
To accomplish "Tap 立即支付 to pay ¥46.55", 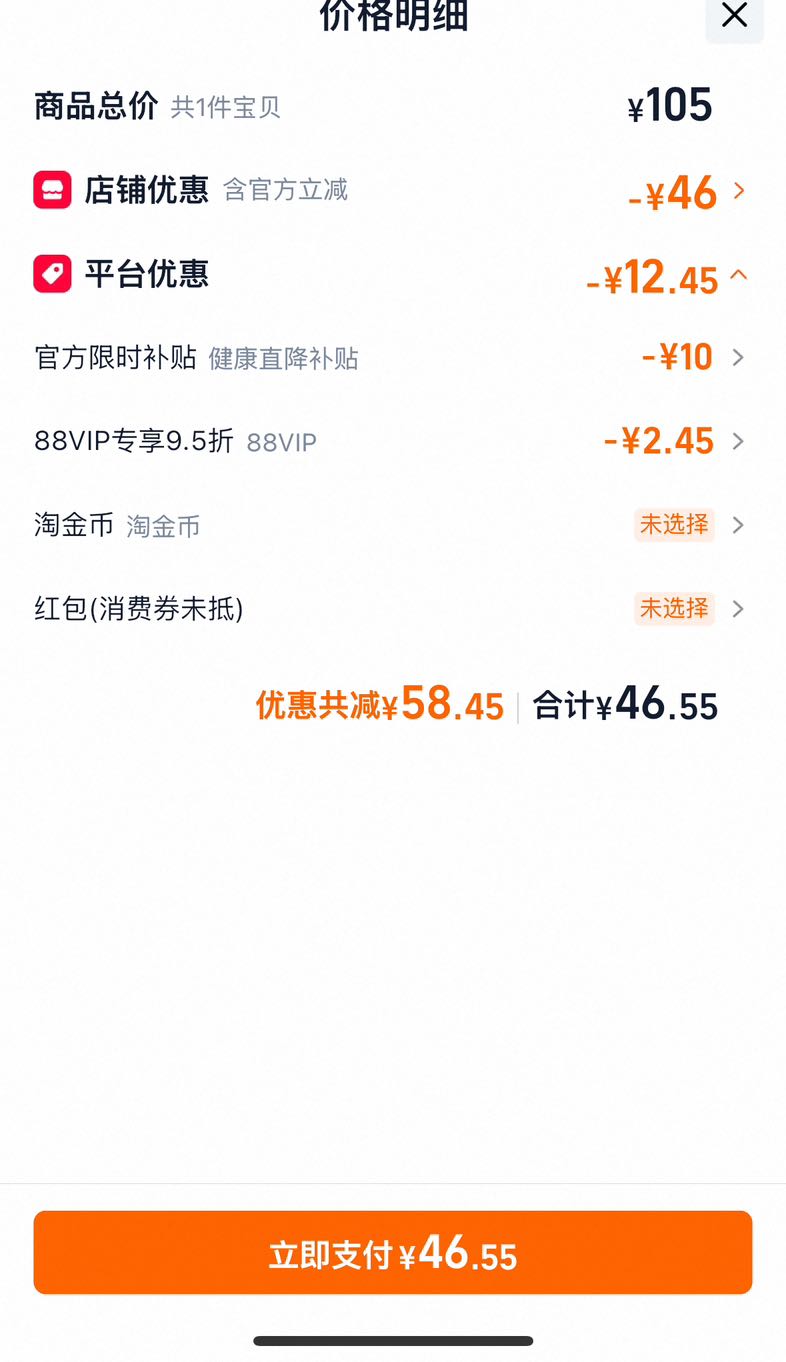I will (393, 1253).
